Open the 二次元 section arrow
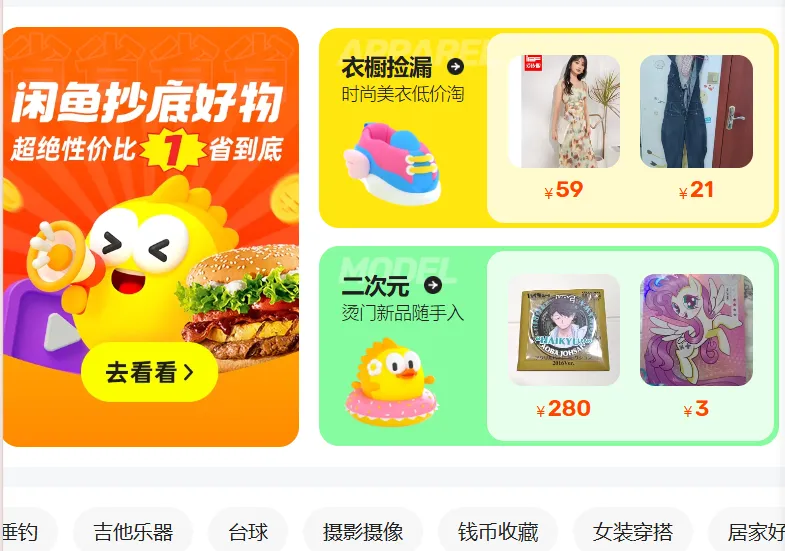This screenshot has height=551, width=785. (433, 286)
